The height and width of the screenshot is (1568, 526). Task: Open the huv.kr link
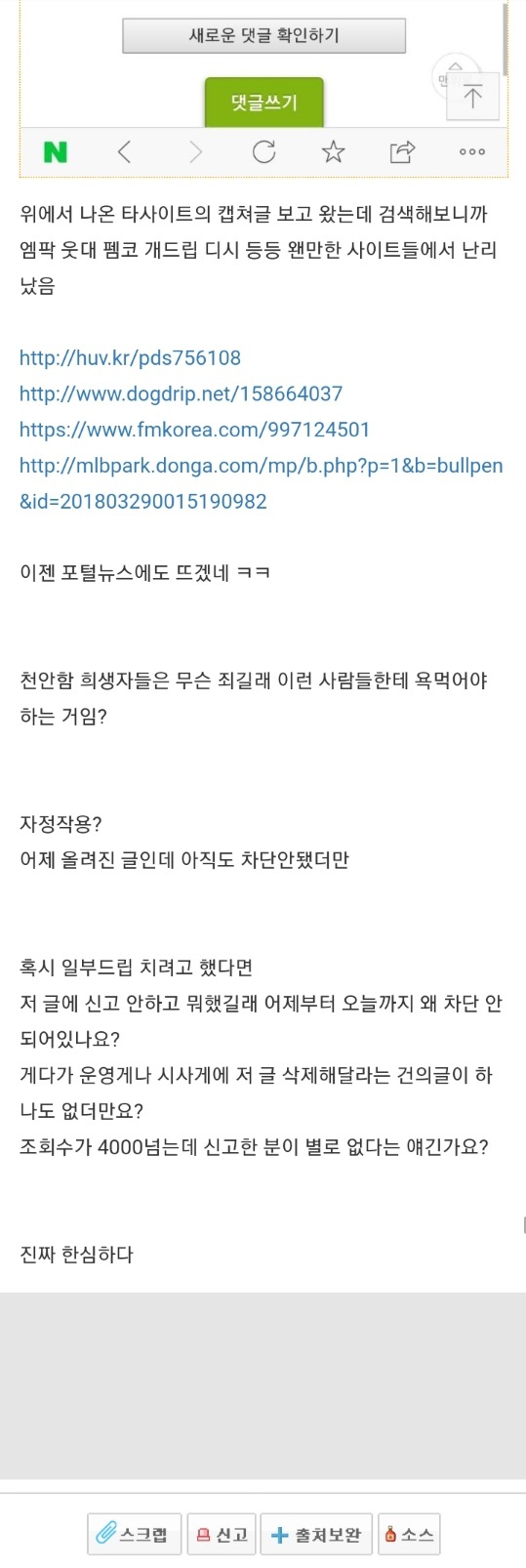130,358
